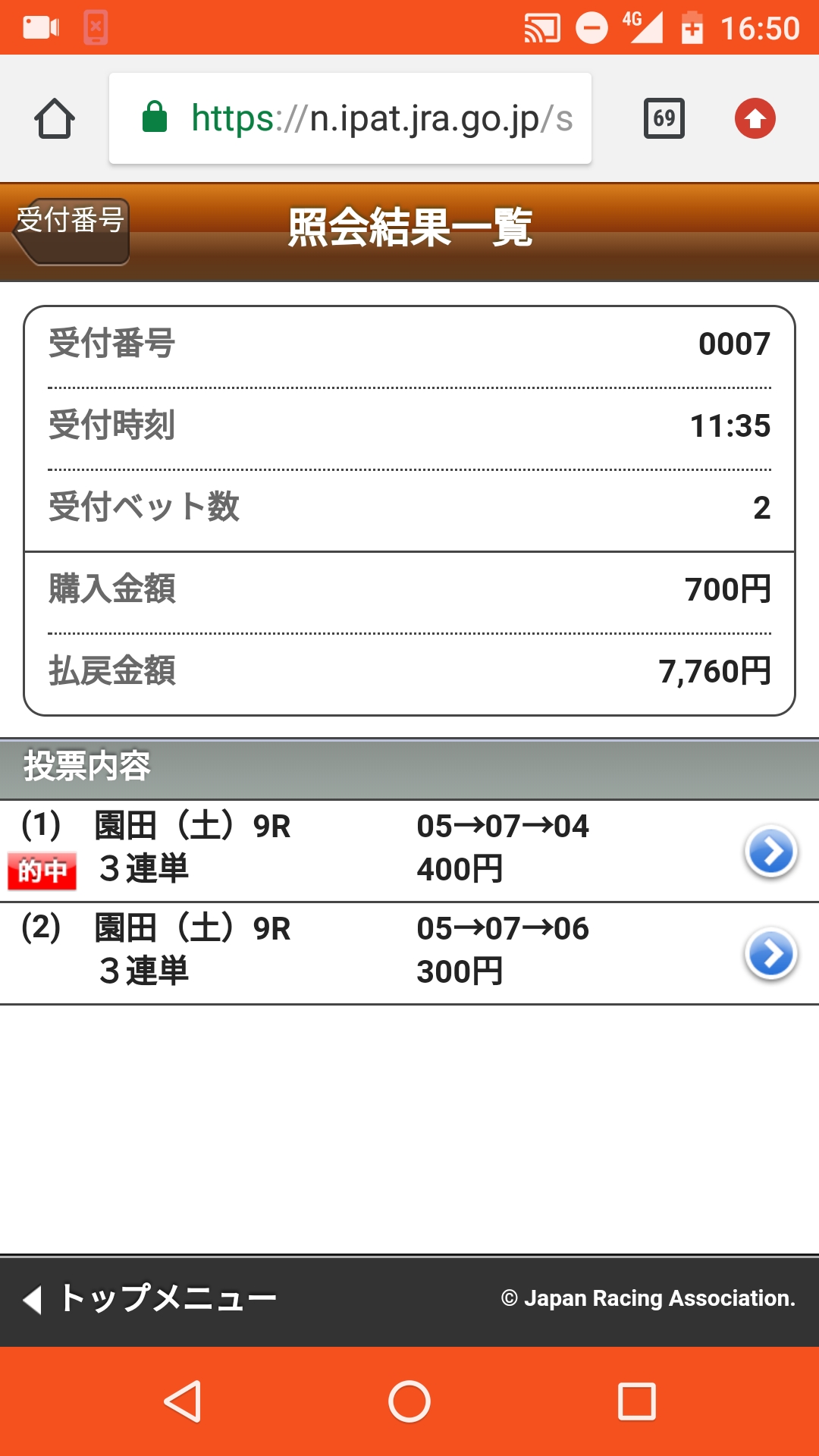819x1456 pixels.
Task: Tap the system back button
Action: pyautogui.click(x=183, y=1401)
